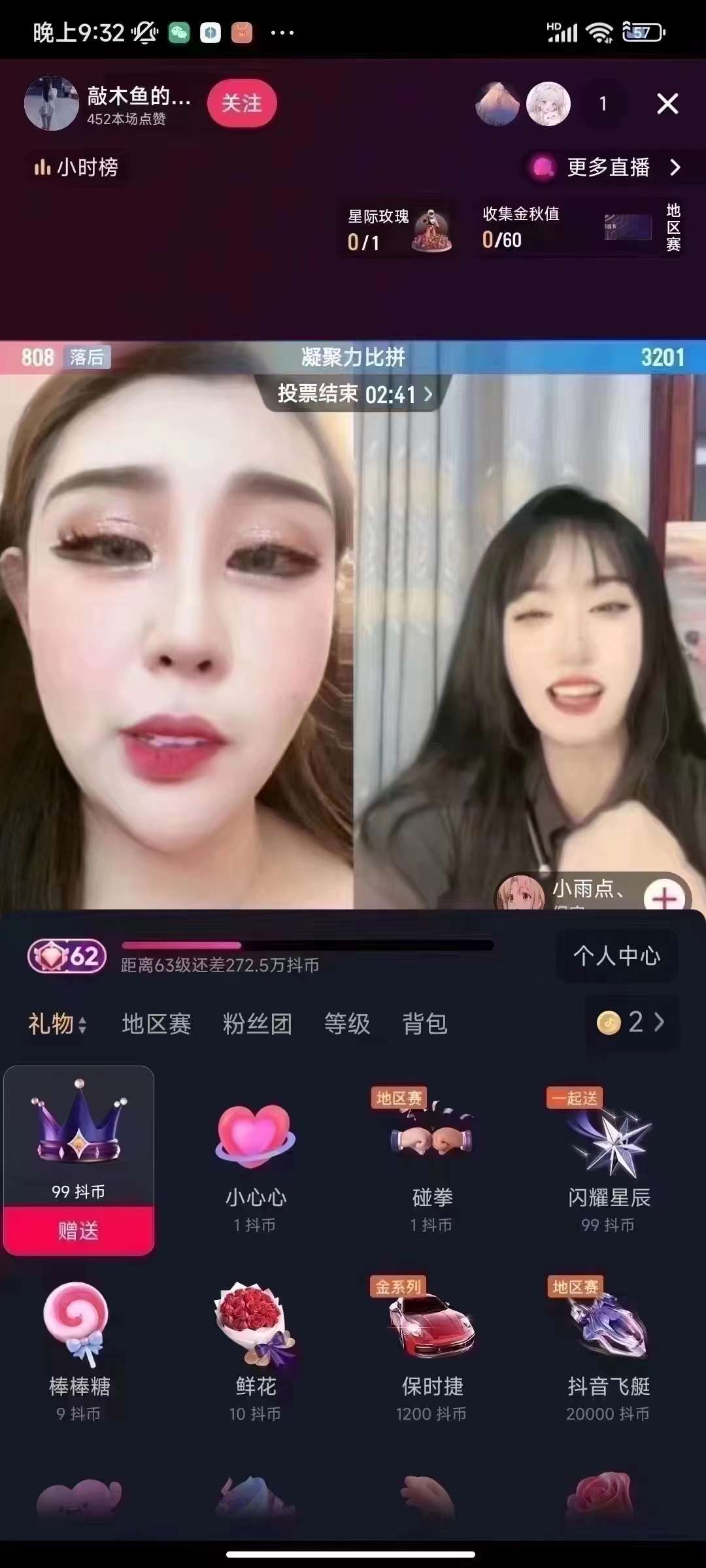The image size is (706, 1568).
Task: Open the 星际玫瑰 task card
Action: point(399,230)
